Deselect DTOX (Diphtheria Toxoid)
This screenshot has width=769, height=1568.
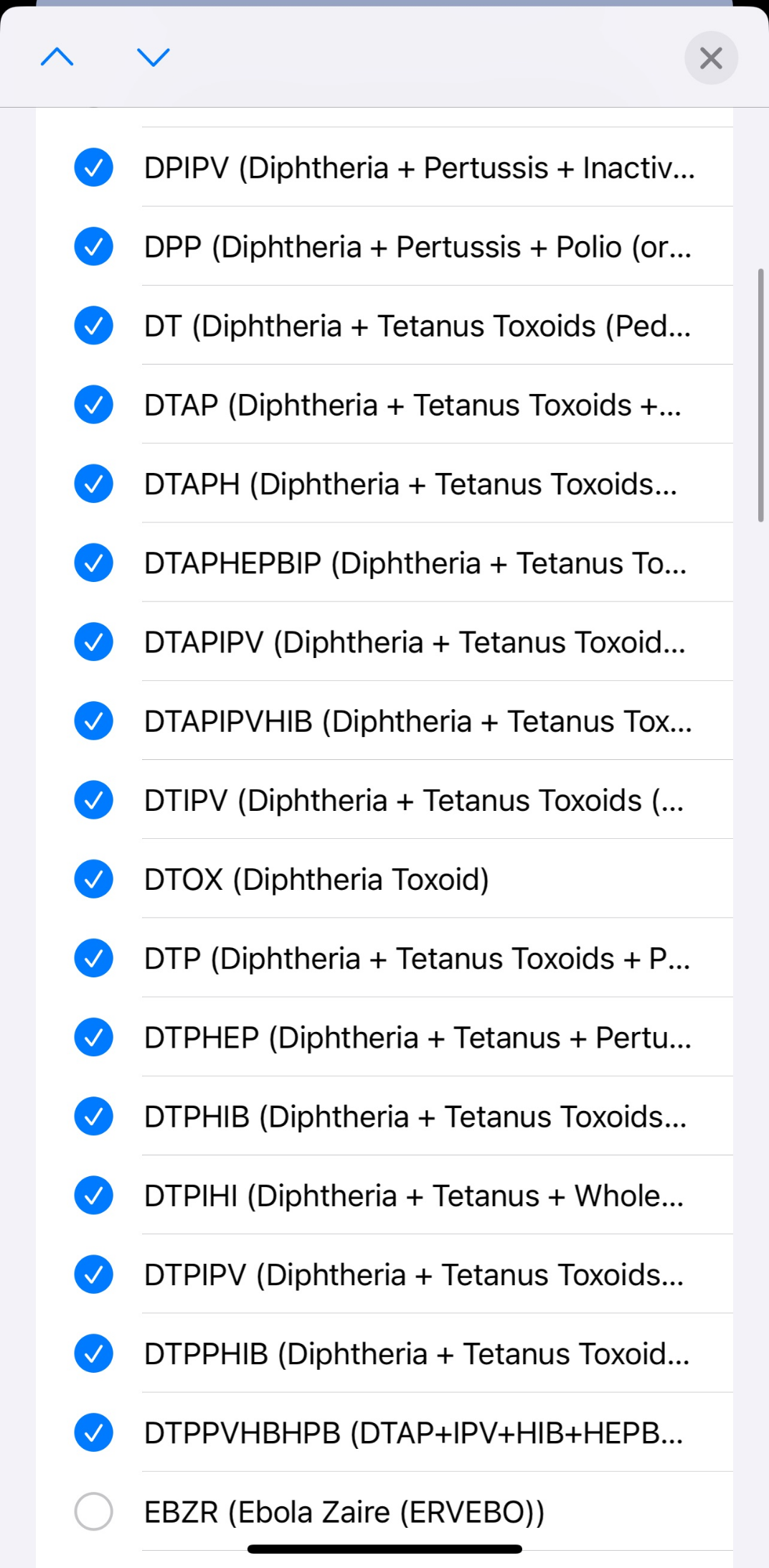pos(94,879)
